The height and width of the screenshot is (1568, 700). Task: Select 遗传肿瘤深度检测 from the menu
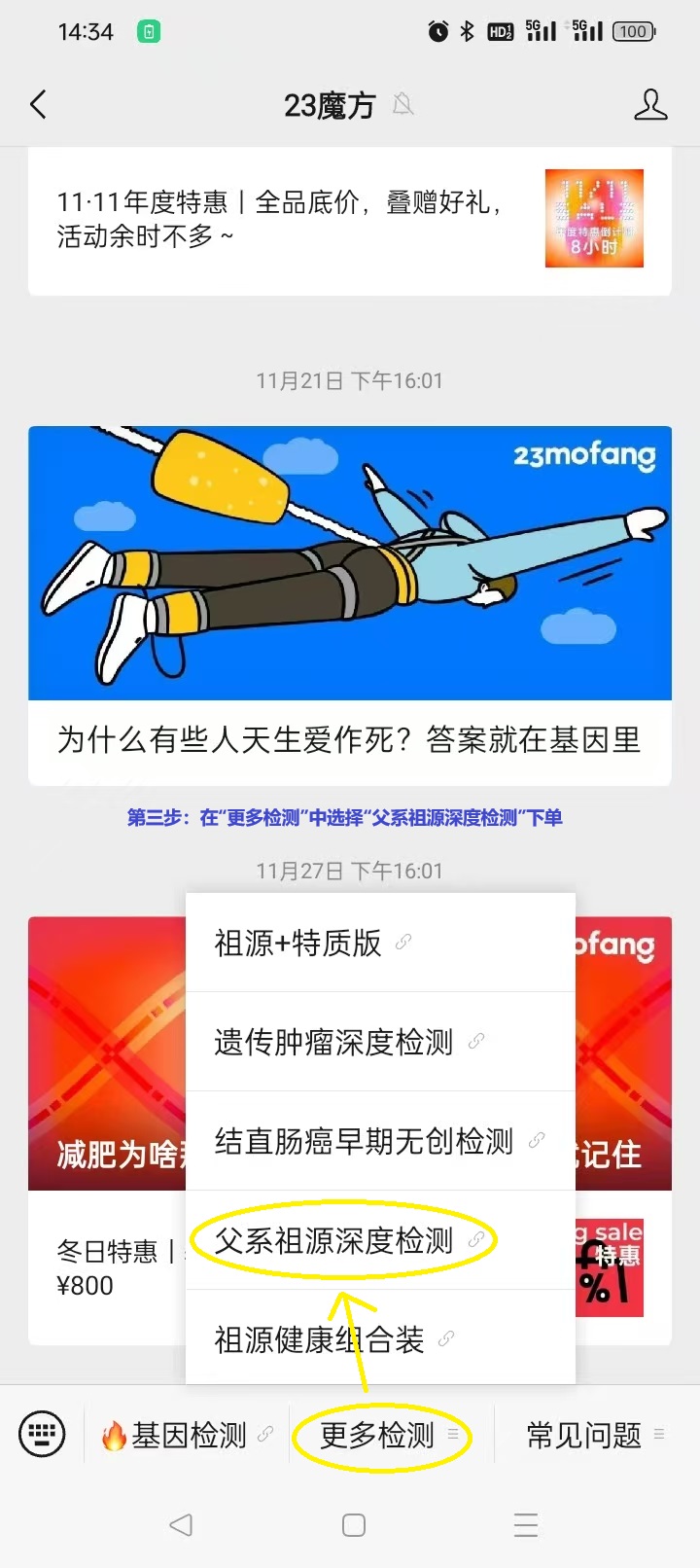click(380, 1042)
